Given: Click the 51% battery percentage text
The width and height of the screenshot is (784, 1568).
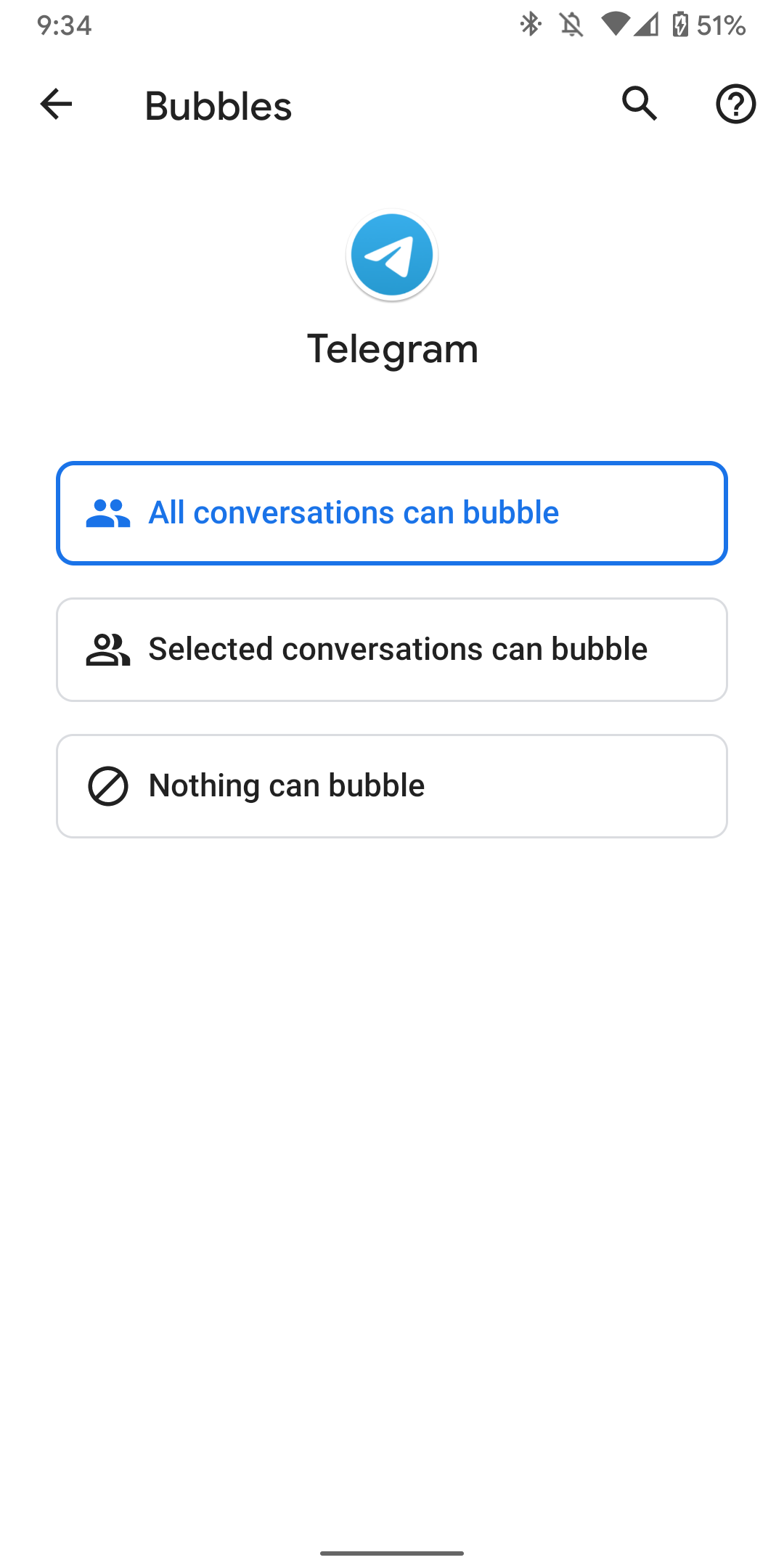Looking at the screenshot, I should (x=722, y=25).
